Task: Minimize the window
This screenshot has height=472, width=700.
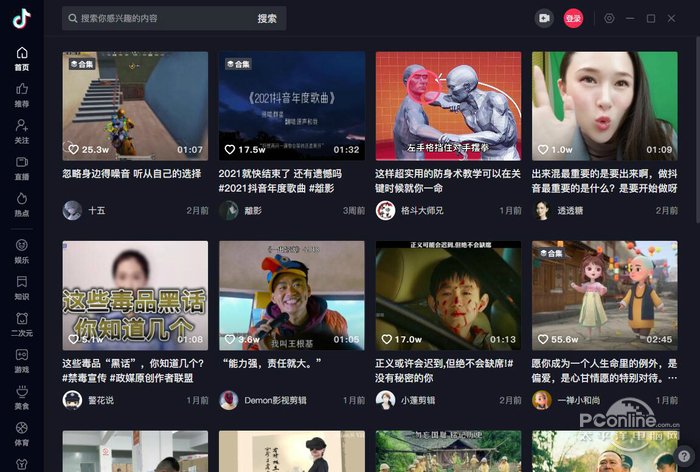Action: point(632,18)
